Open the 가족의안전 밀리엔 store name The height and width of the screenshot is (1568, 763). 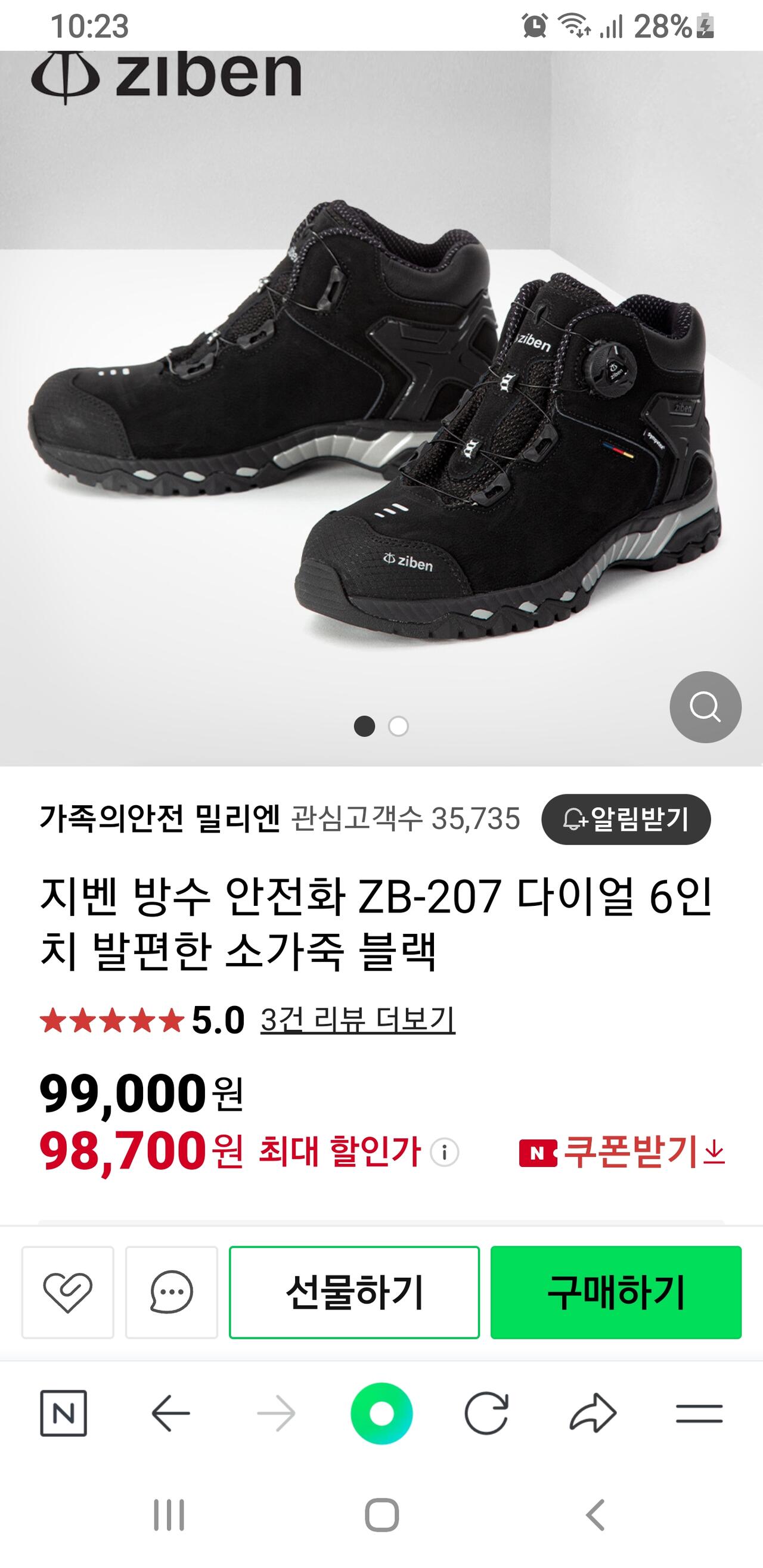pos(160,819)
